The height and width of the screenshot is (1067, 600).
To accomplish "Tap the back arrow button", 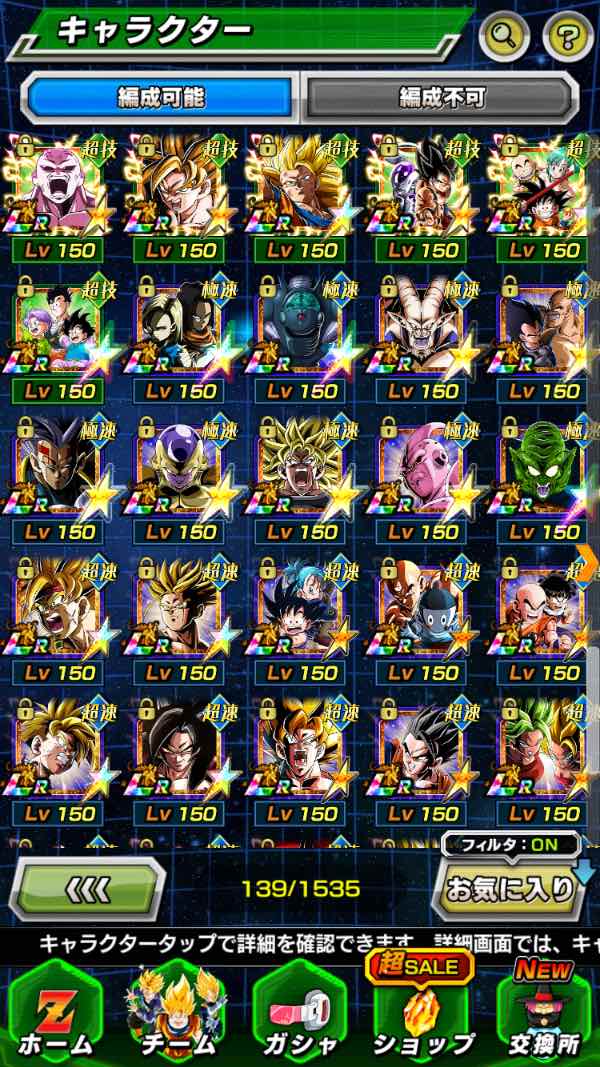I will click(88, 888).
